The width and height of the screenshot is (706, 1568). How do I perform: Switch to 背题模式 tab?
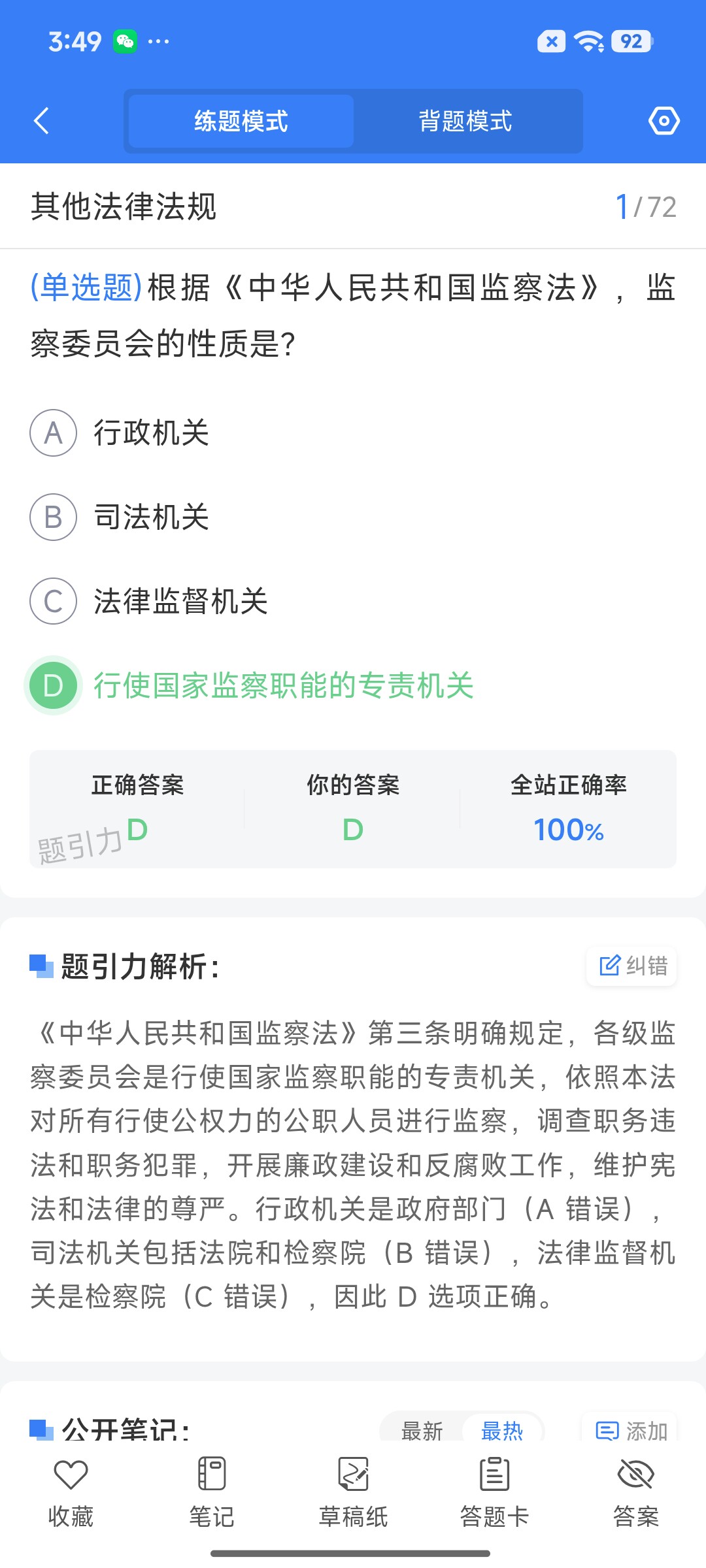tap(465, 121)
